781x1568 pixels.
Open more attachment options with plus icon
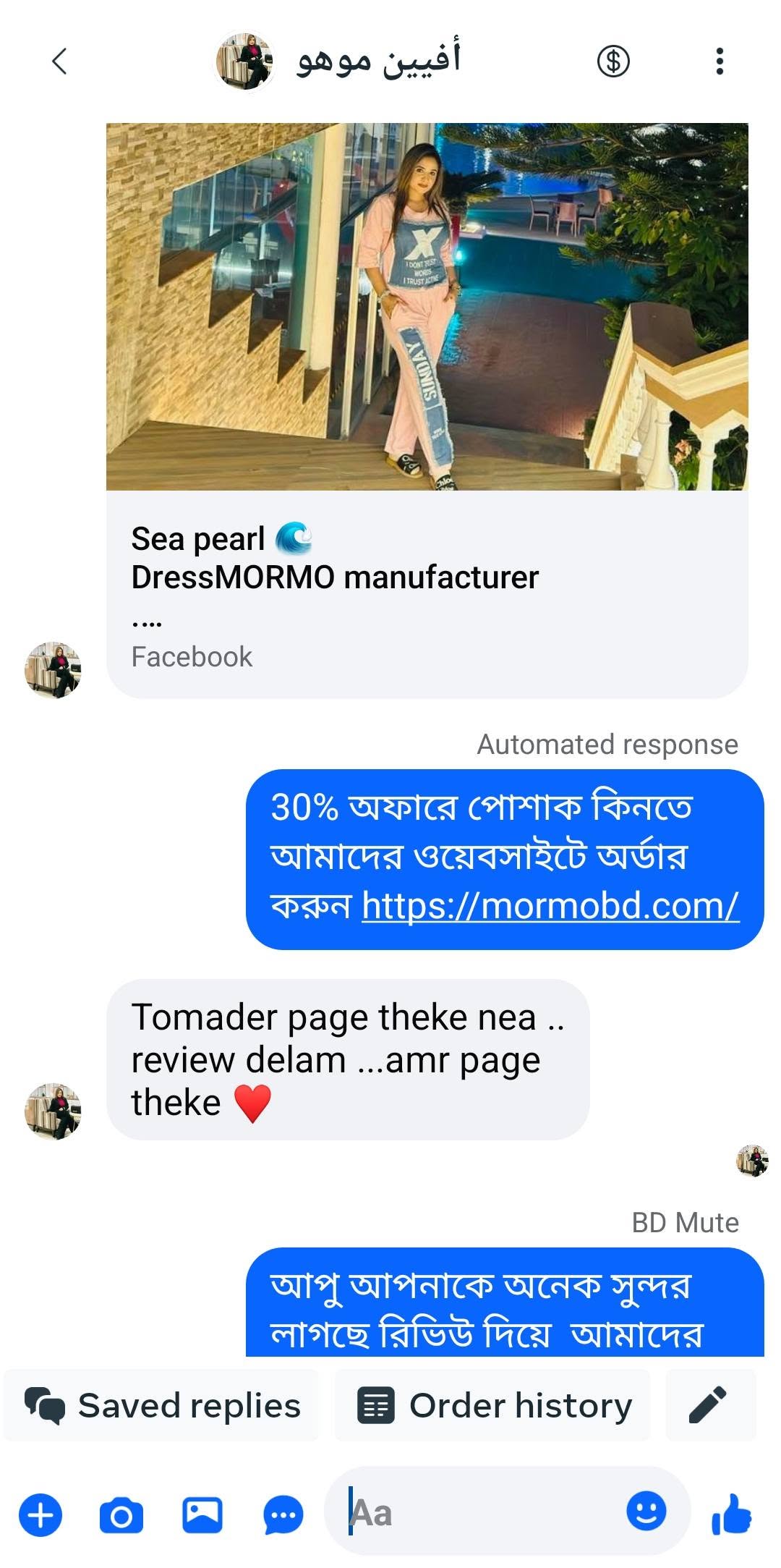[40, 1514]
